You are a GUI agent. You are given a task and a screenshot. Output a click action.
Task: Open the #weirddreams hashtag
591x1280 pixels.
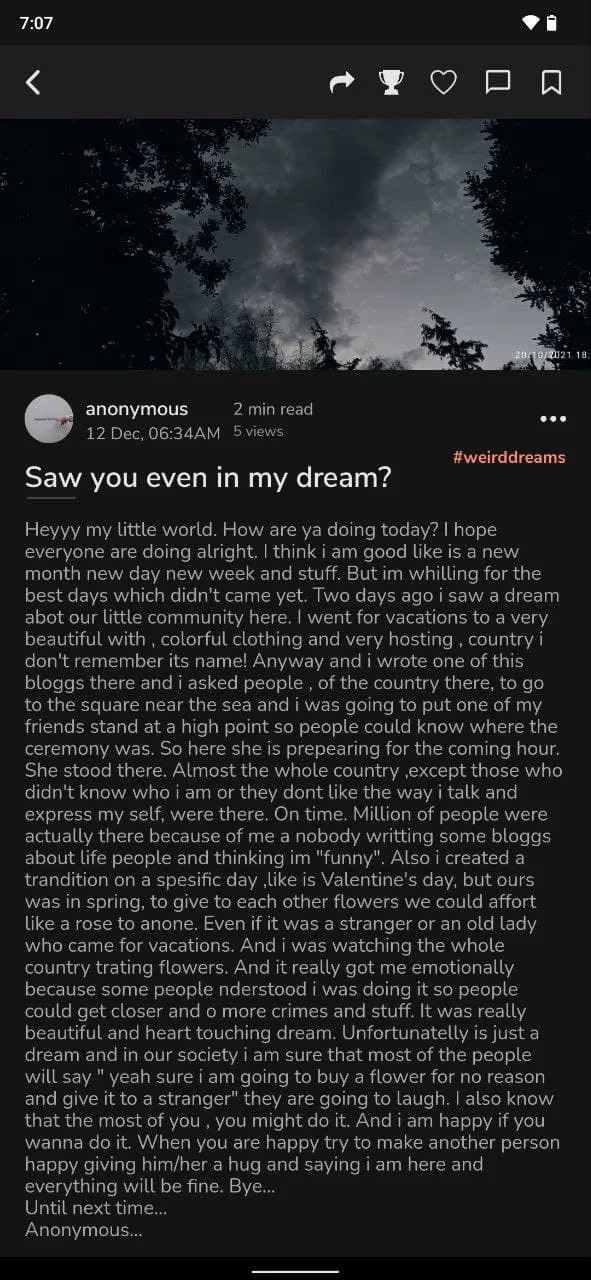(509, 457)
